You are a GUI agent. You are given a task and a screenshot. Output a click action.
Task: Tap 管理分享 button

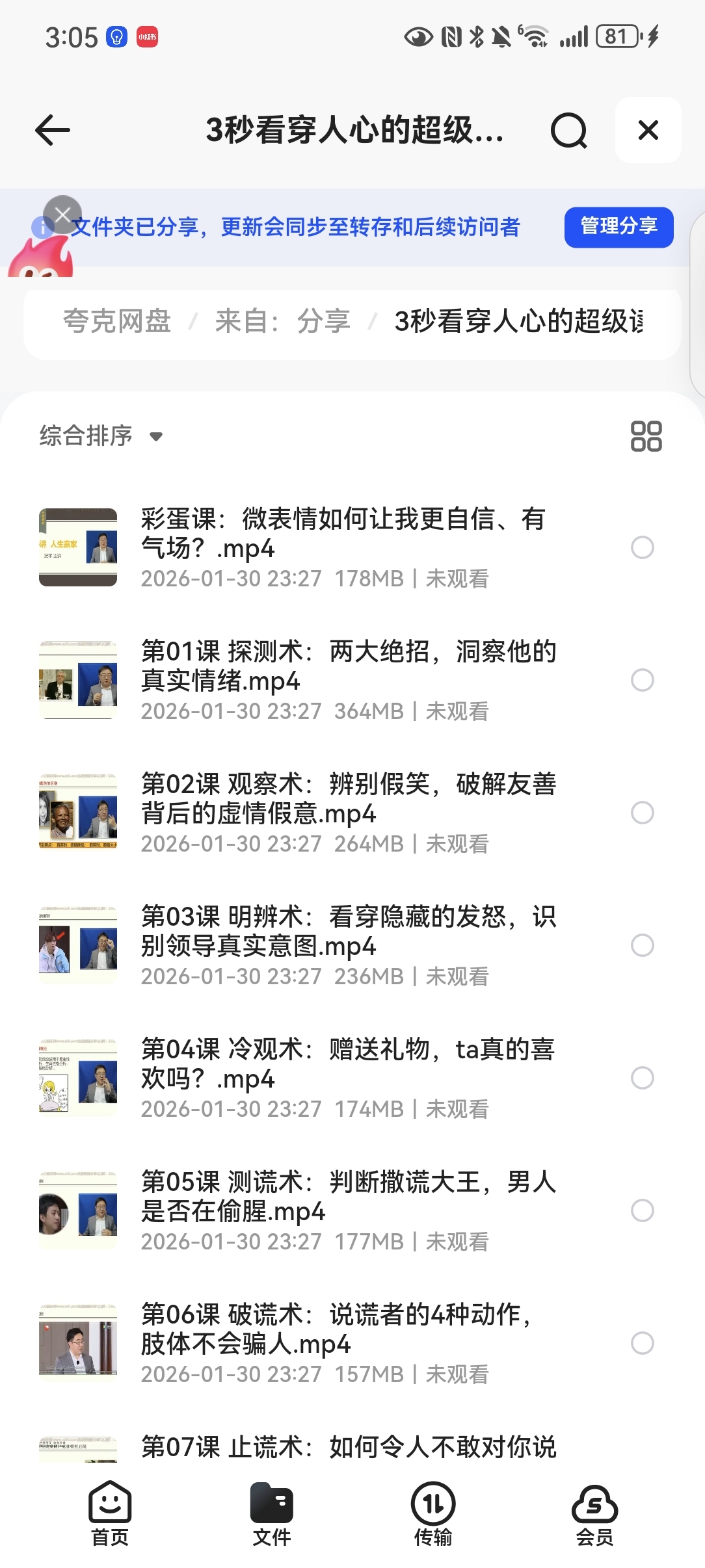[618, 227]
